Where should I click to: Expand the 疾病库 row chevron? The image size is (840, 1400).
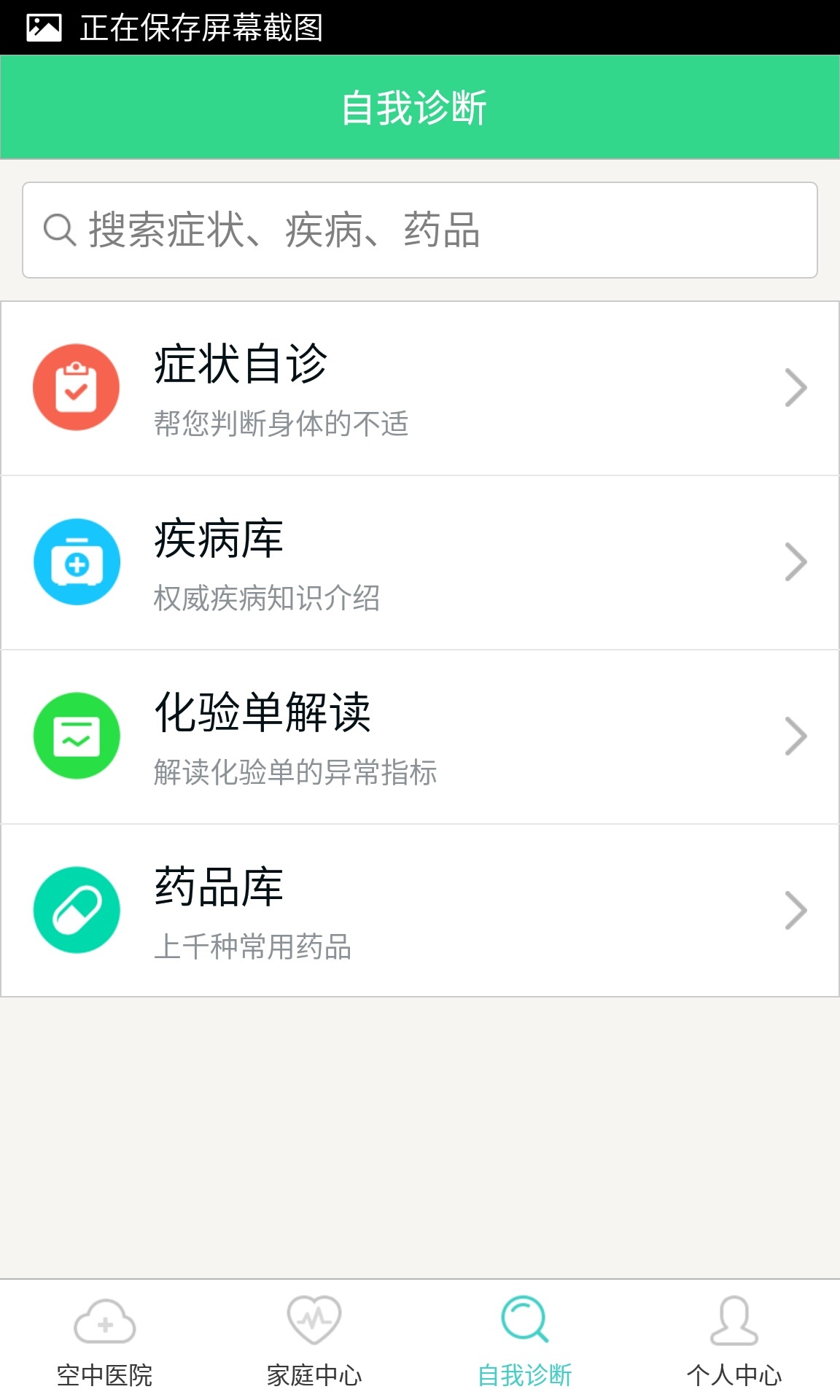(795, 561)
